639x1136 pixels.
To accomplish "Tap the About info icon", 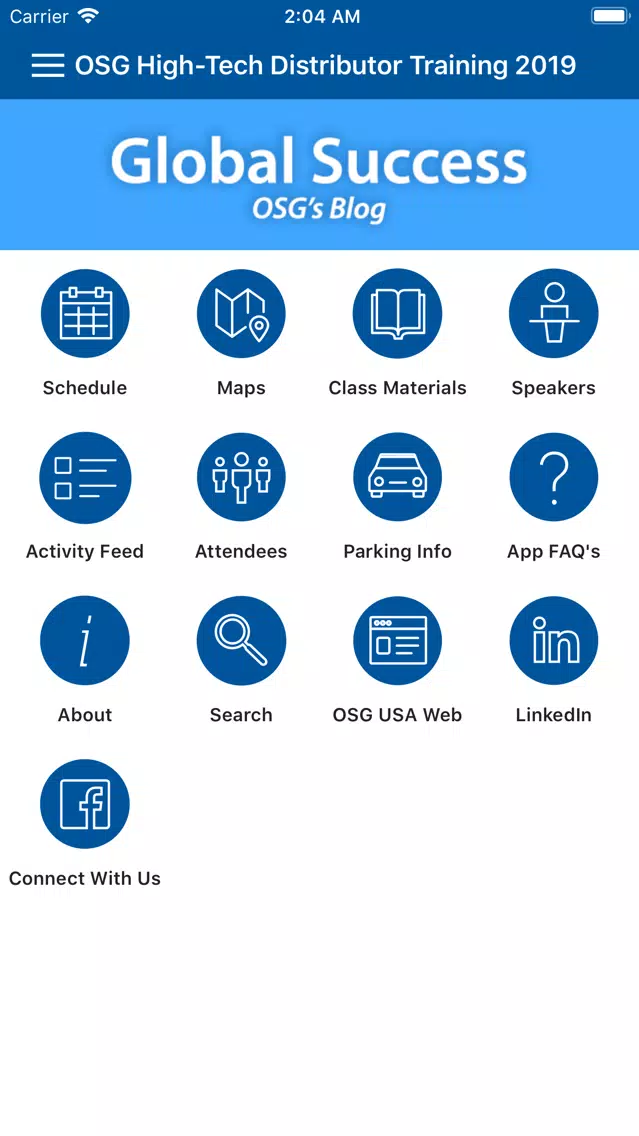I will (x=85, y=640).
